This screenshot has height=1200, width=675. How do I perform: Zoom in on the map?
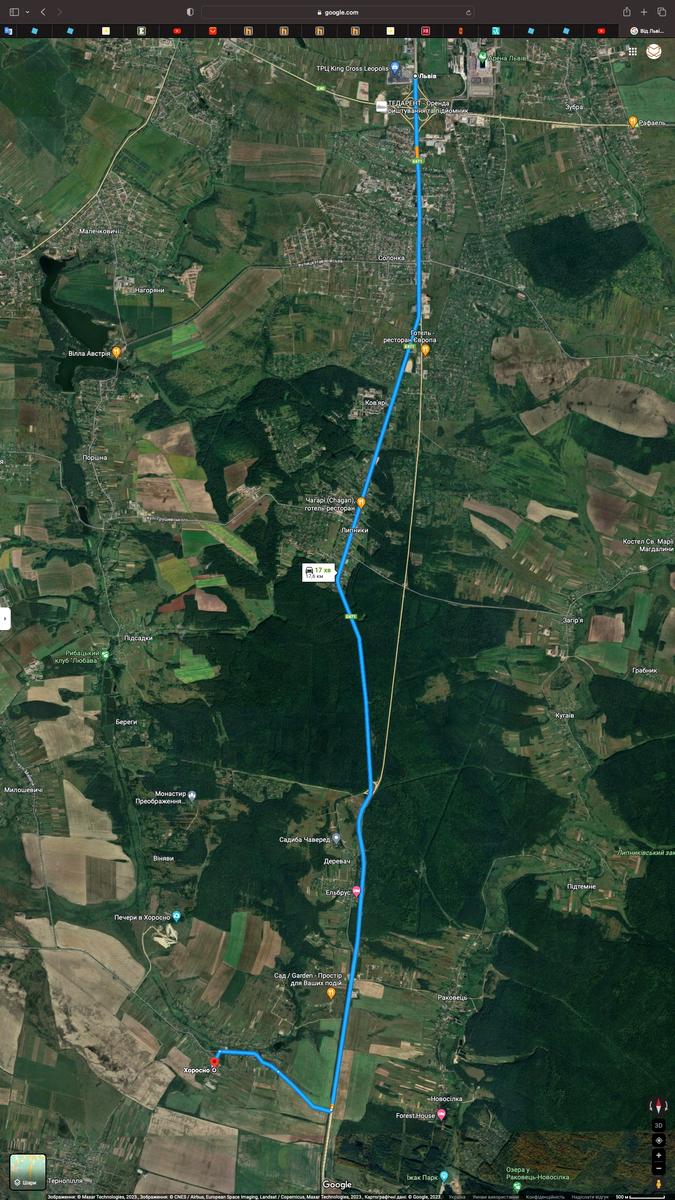659,1155
